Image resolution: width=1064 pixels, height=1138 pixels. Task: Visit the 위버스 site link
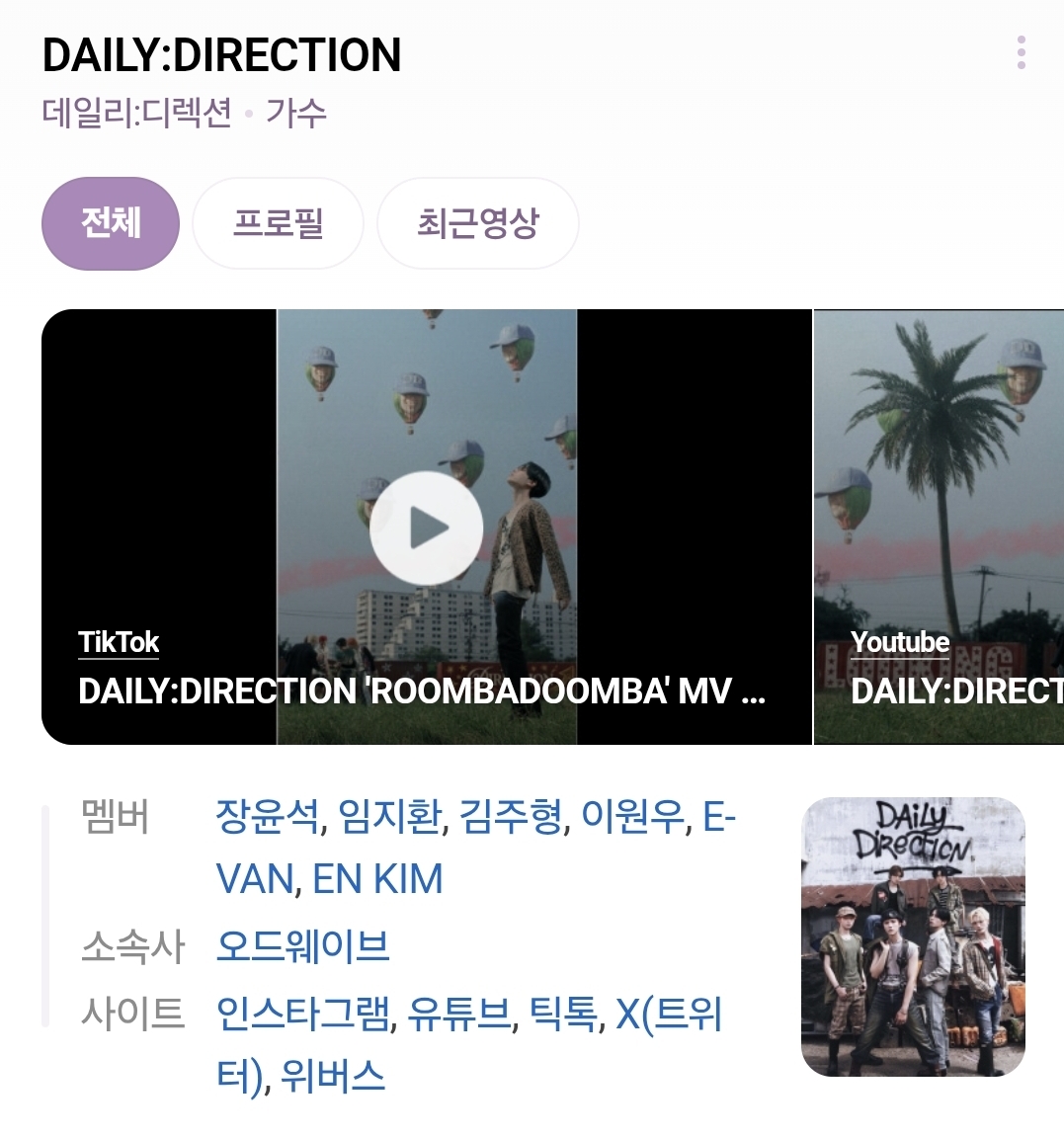tap(332, 1076)
